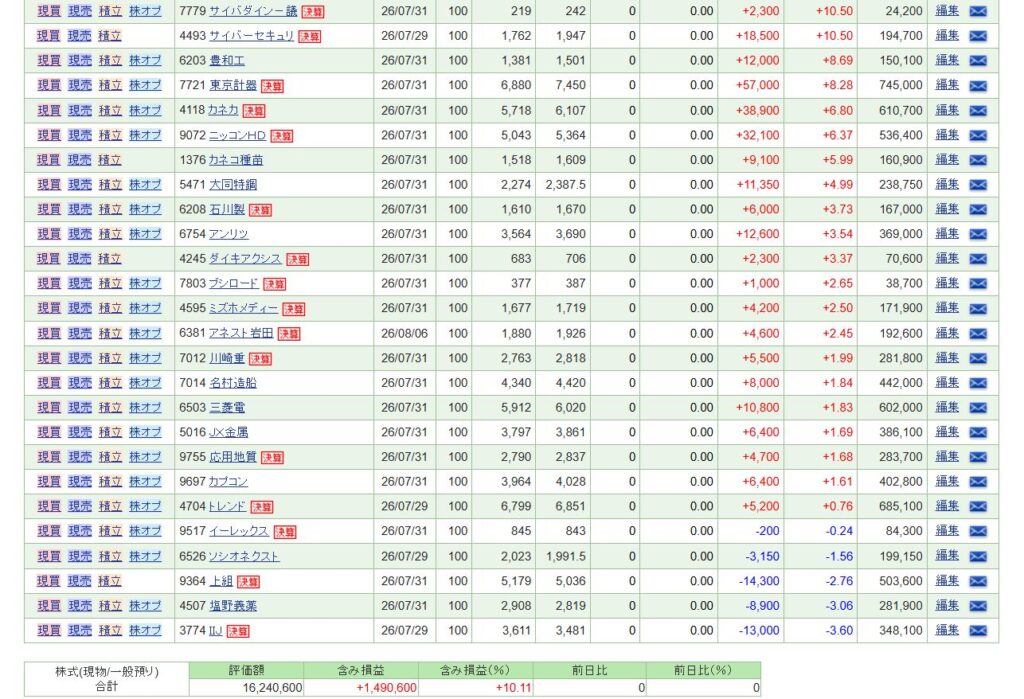Tap 編集 for the ニッコンHD row

pyautogui.click(x=947, y=135)
